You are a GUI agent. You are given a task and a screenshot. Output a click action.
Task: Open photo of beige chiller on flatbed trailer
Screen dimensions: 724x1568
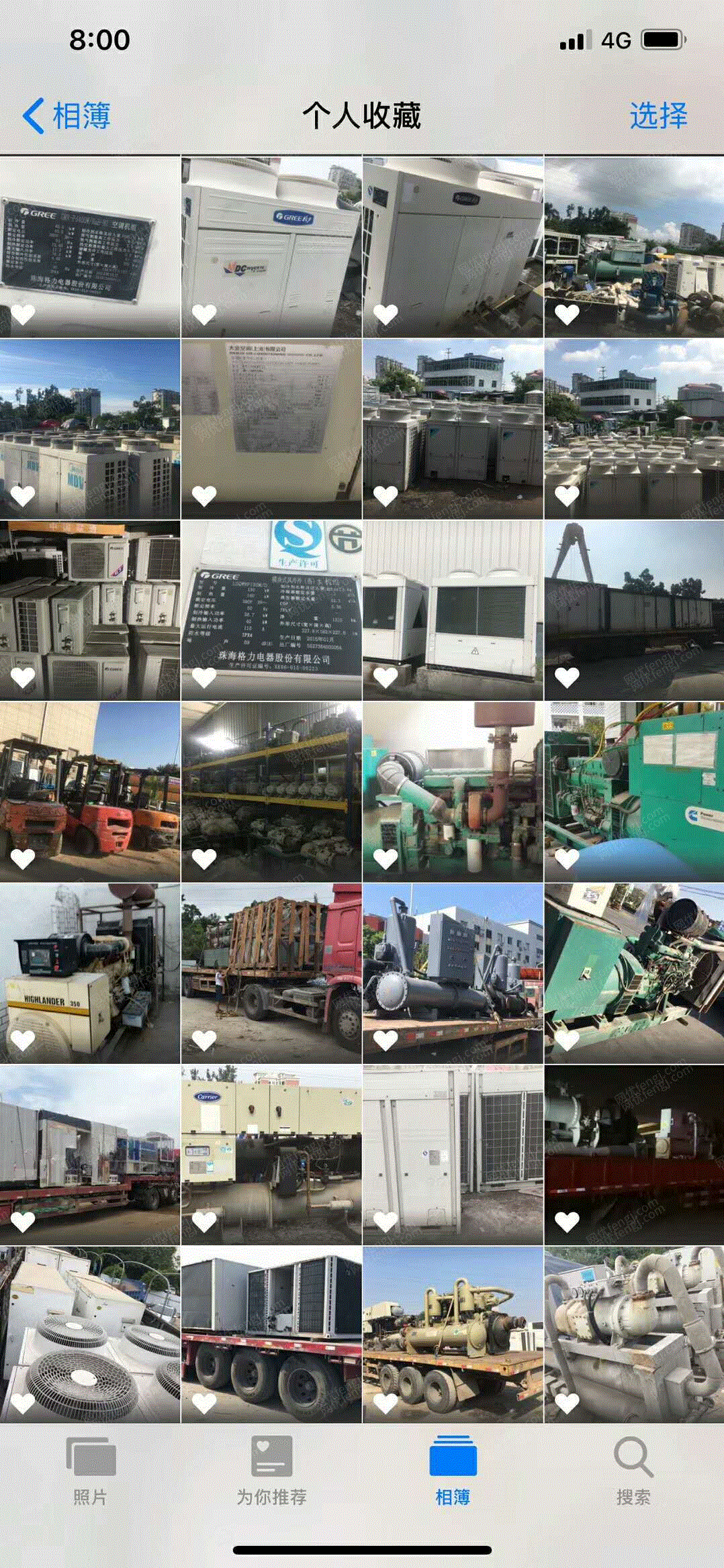pyautogui.click(x=453, y=1336)
